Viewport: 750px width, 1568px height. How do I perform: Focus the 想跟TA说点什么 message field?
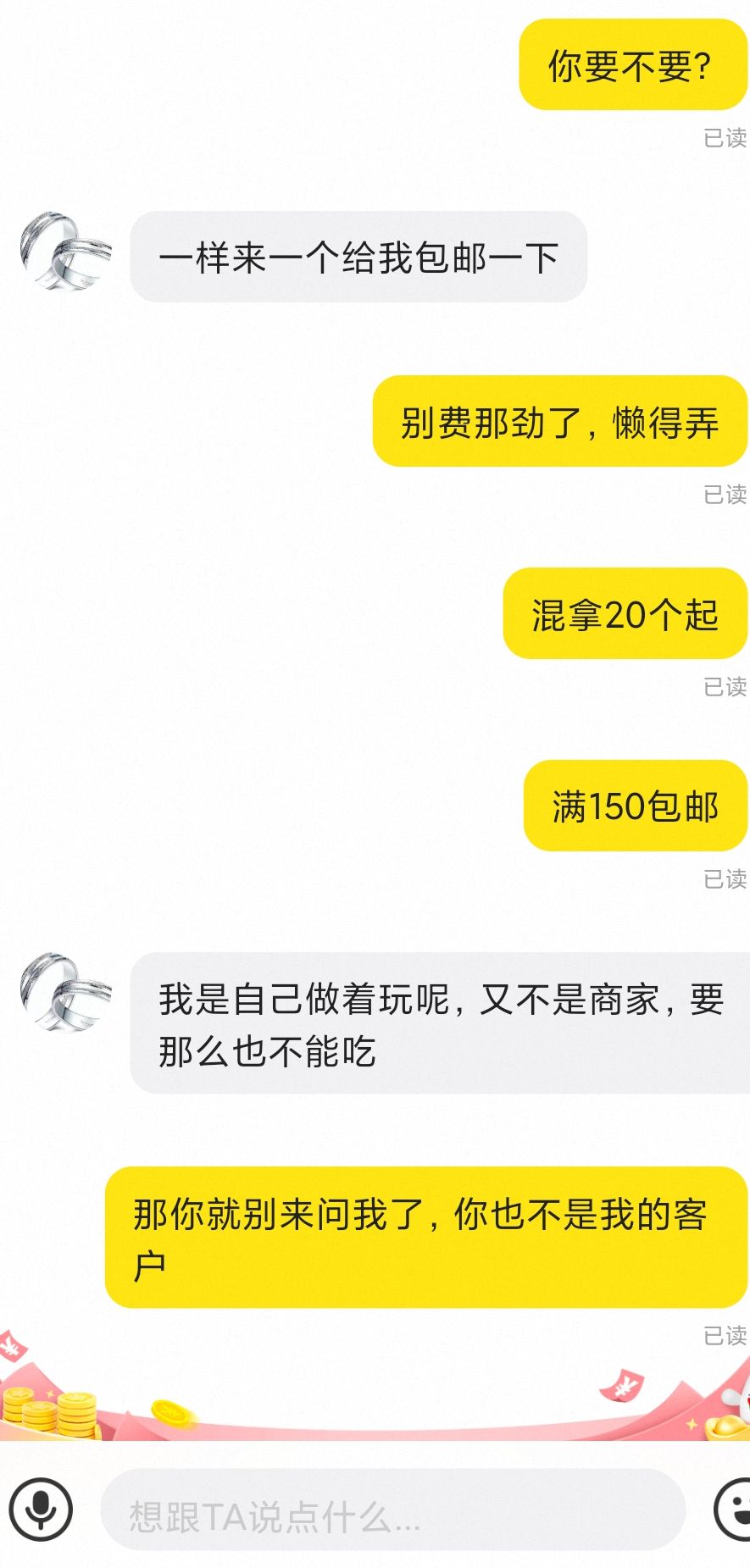(392, 1510)
